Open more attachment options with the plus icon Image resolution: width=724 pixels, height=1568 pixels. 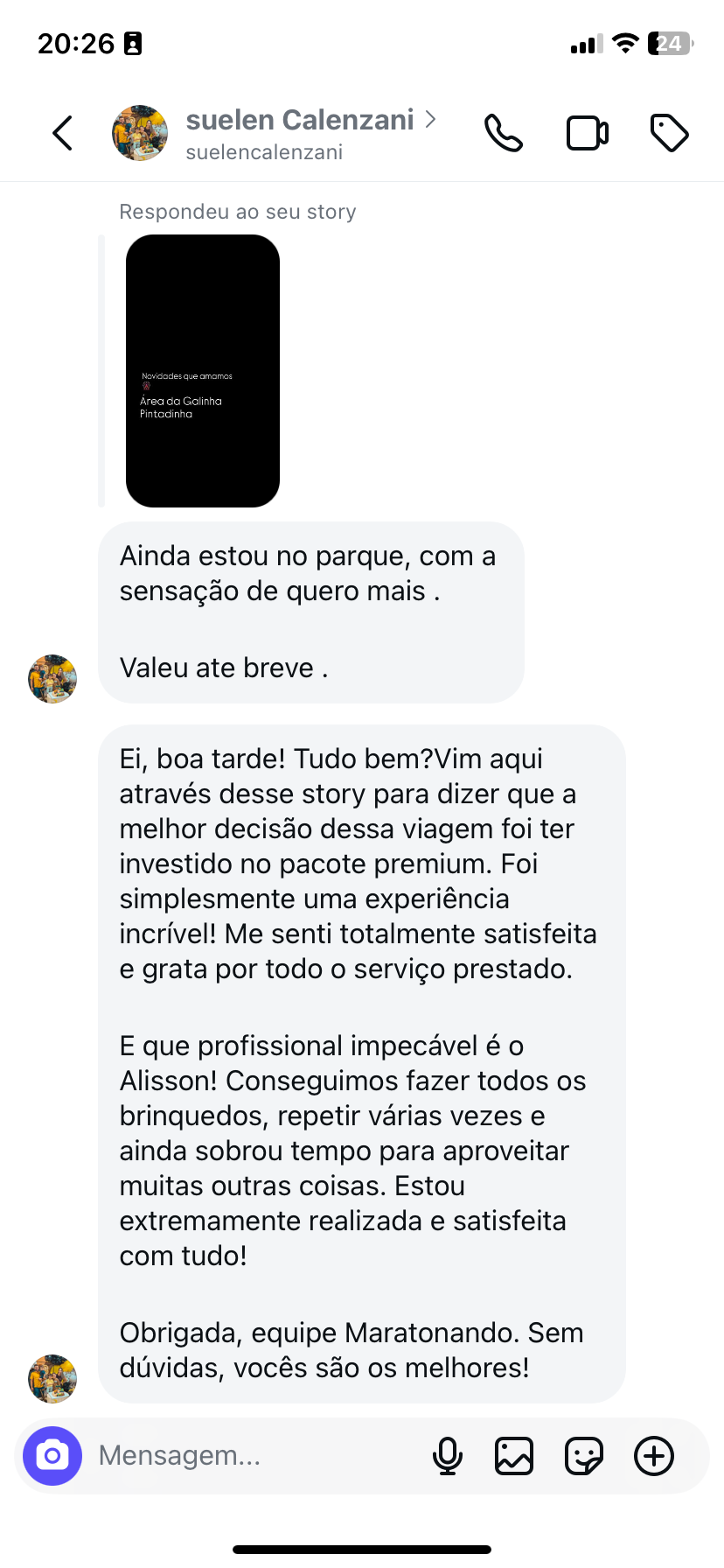(653, 1456)
